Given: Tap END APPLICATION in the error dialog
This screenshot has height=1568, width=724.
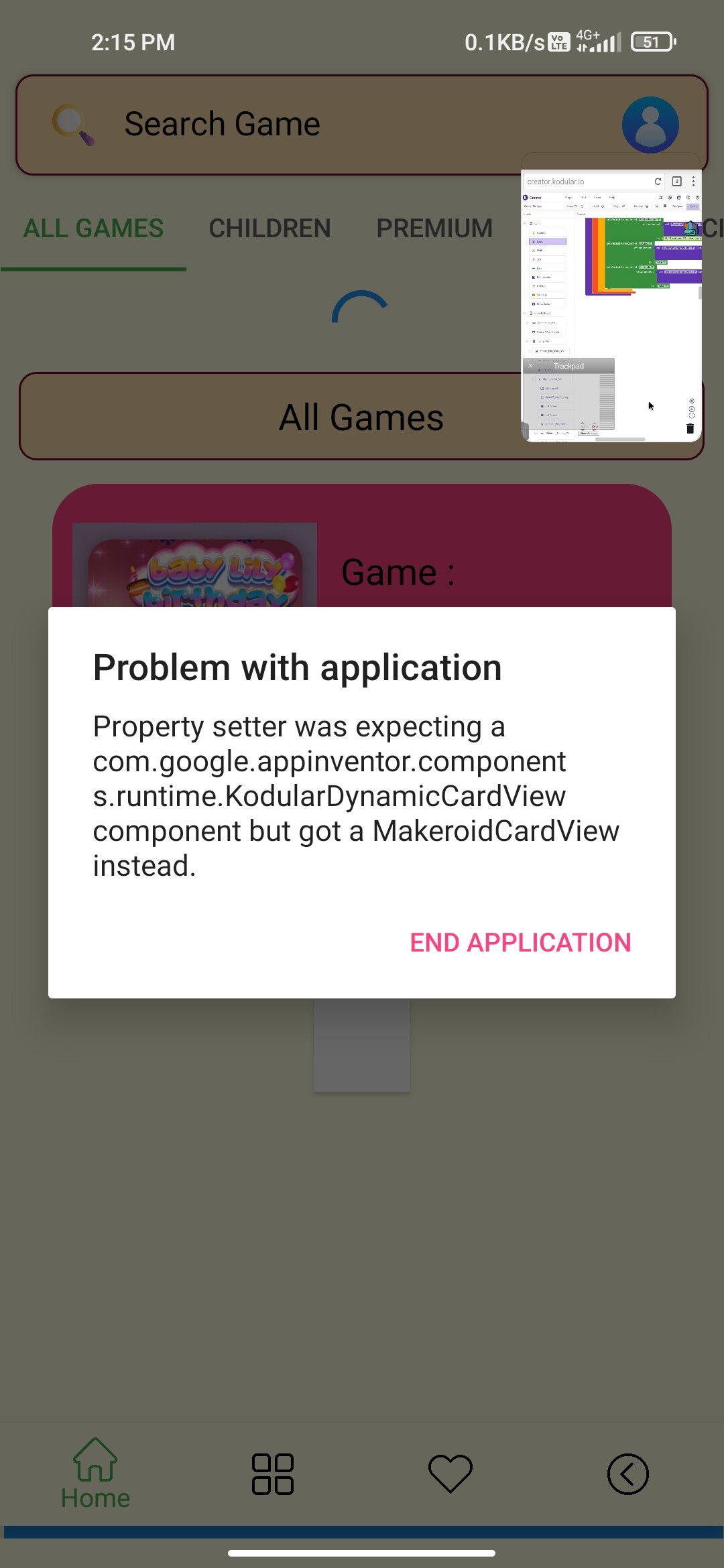Looking at the screenshot, I should click(x=520, y=942).
